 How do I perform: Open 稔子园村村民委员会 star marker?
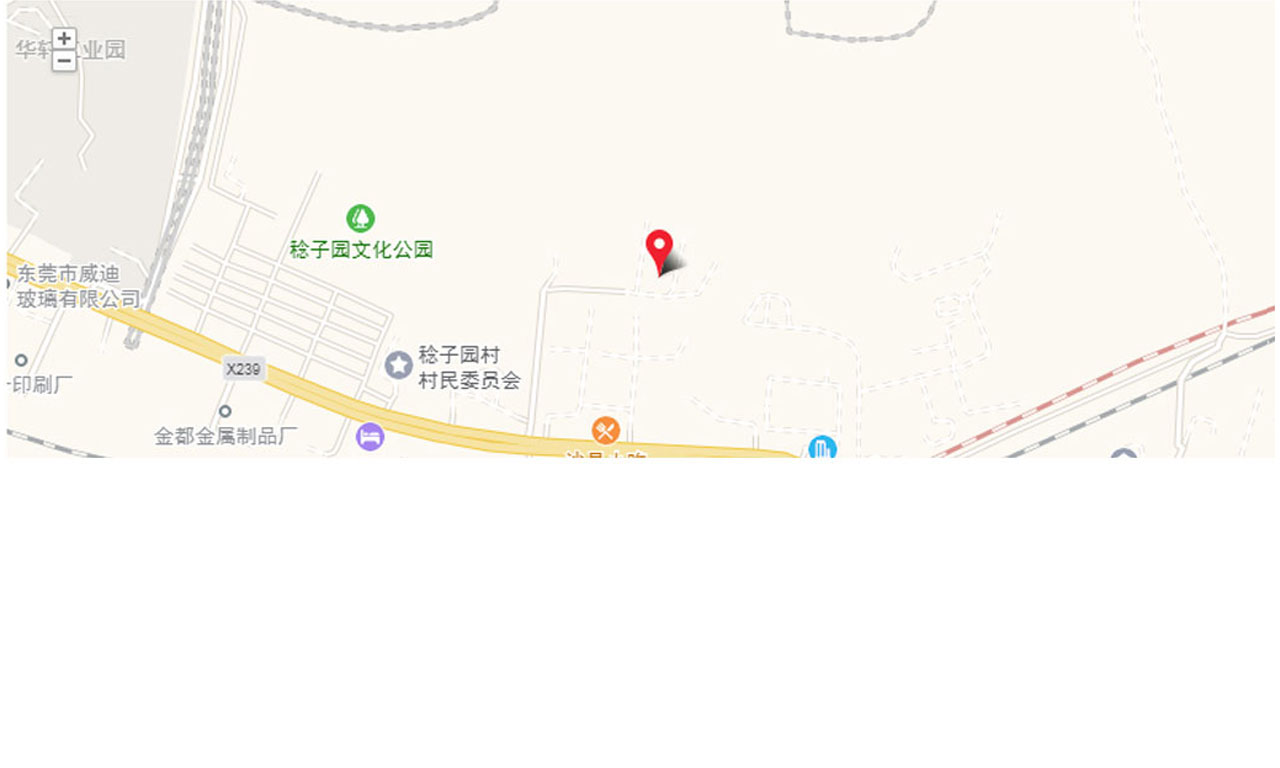(x=399, y=365)
